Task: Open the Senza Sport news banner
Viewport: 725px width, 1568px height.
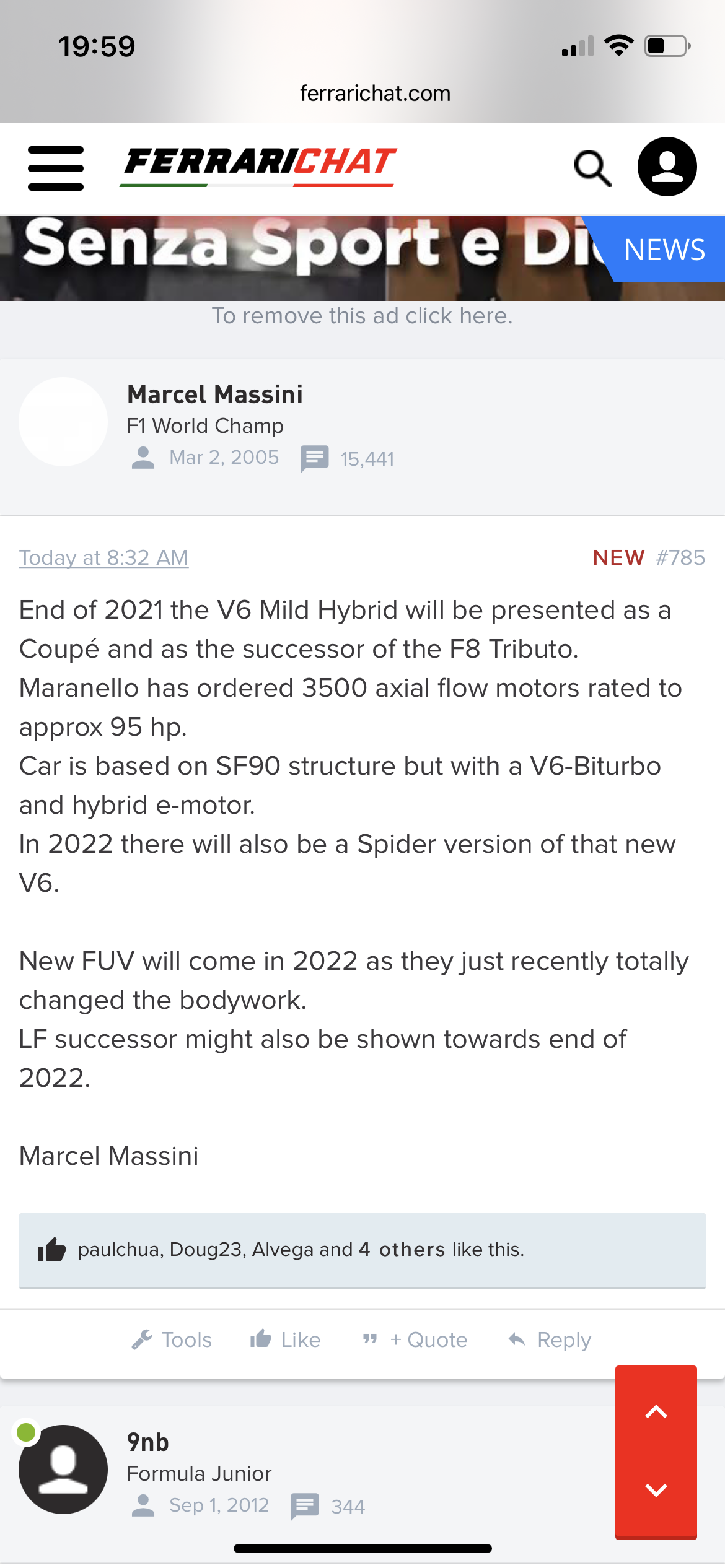Action: [362, 258]
